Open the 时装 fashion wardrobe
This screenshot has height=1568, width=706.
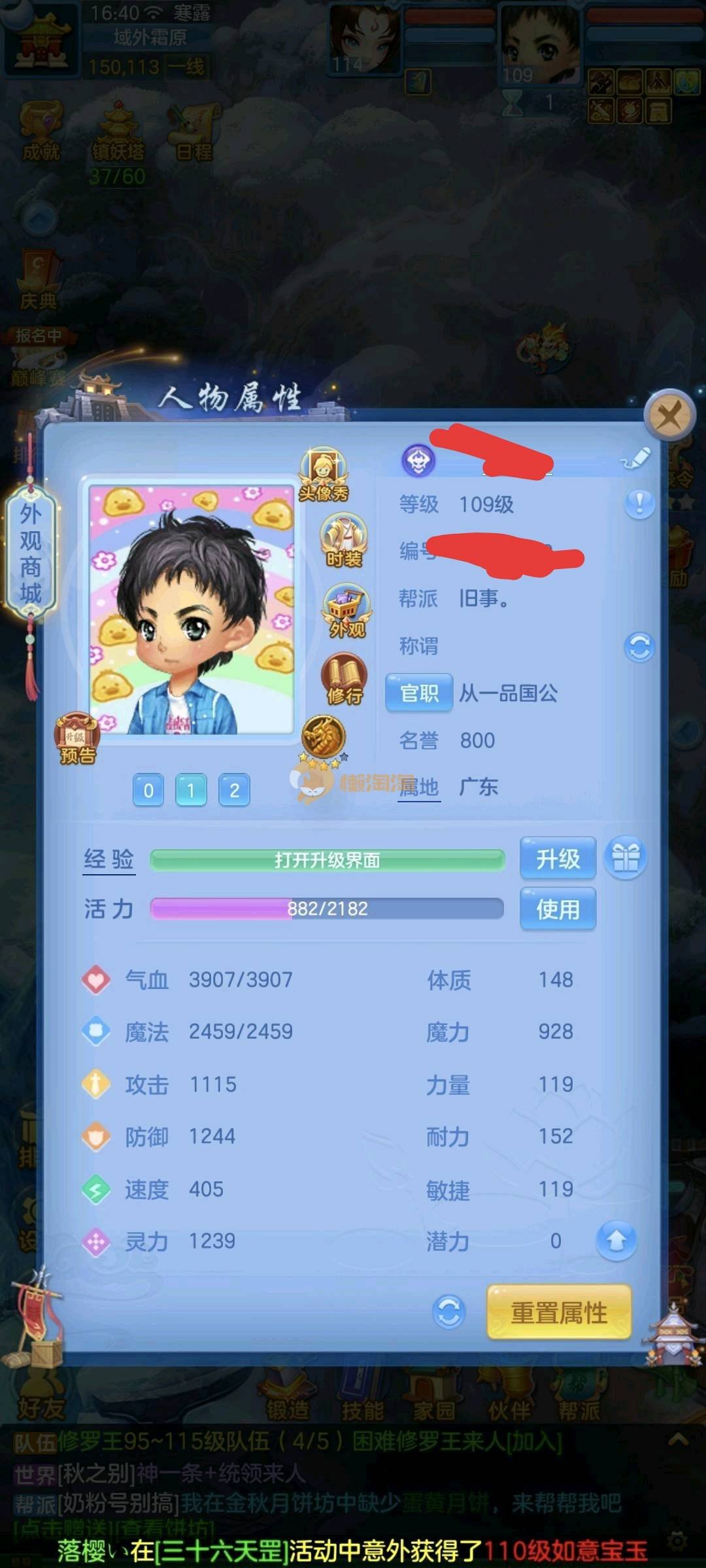click(344, 540)
